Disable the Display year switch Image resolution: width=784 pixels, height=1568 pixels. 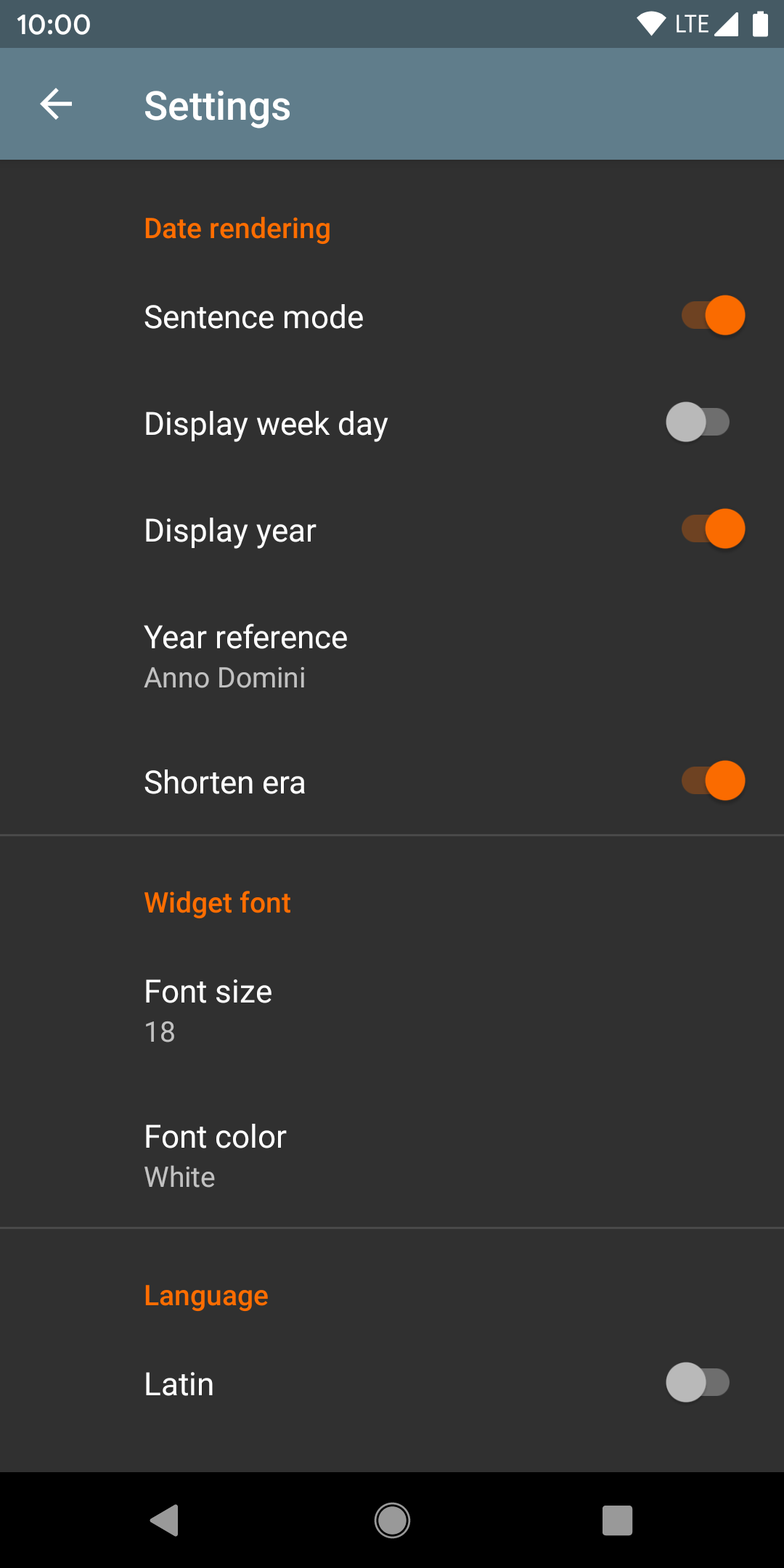coord(712,529)
